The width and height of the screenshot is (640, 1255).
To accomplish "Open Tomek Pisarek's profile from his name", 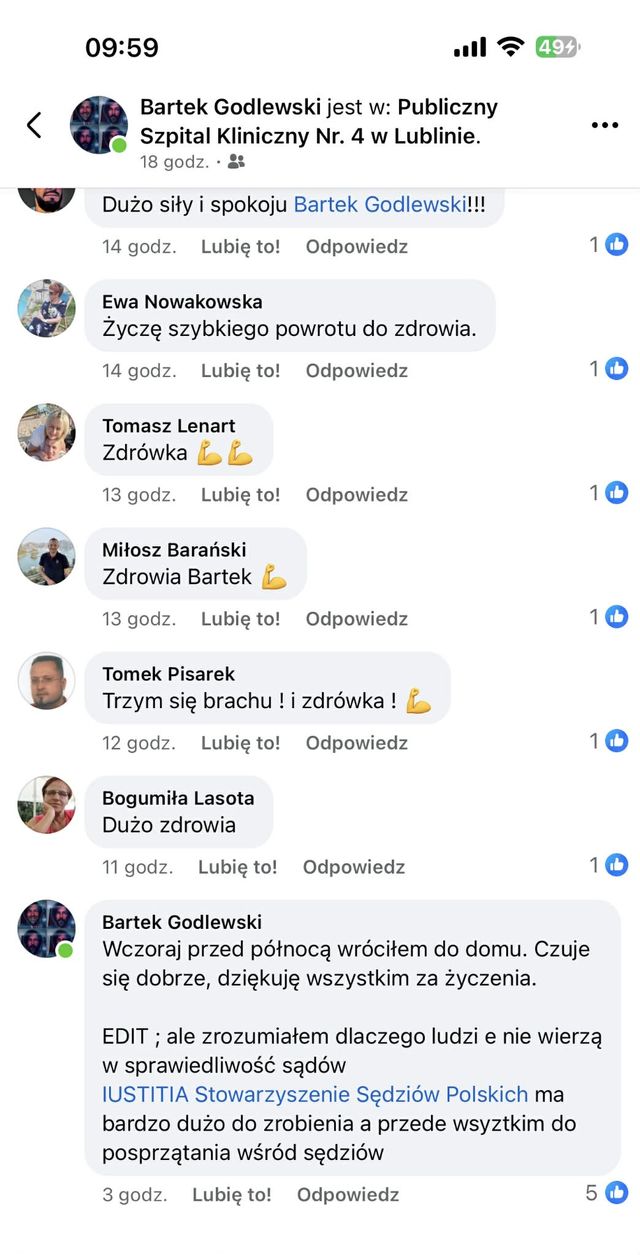I will click(169, 673).
